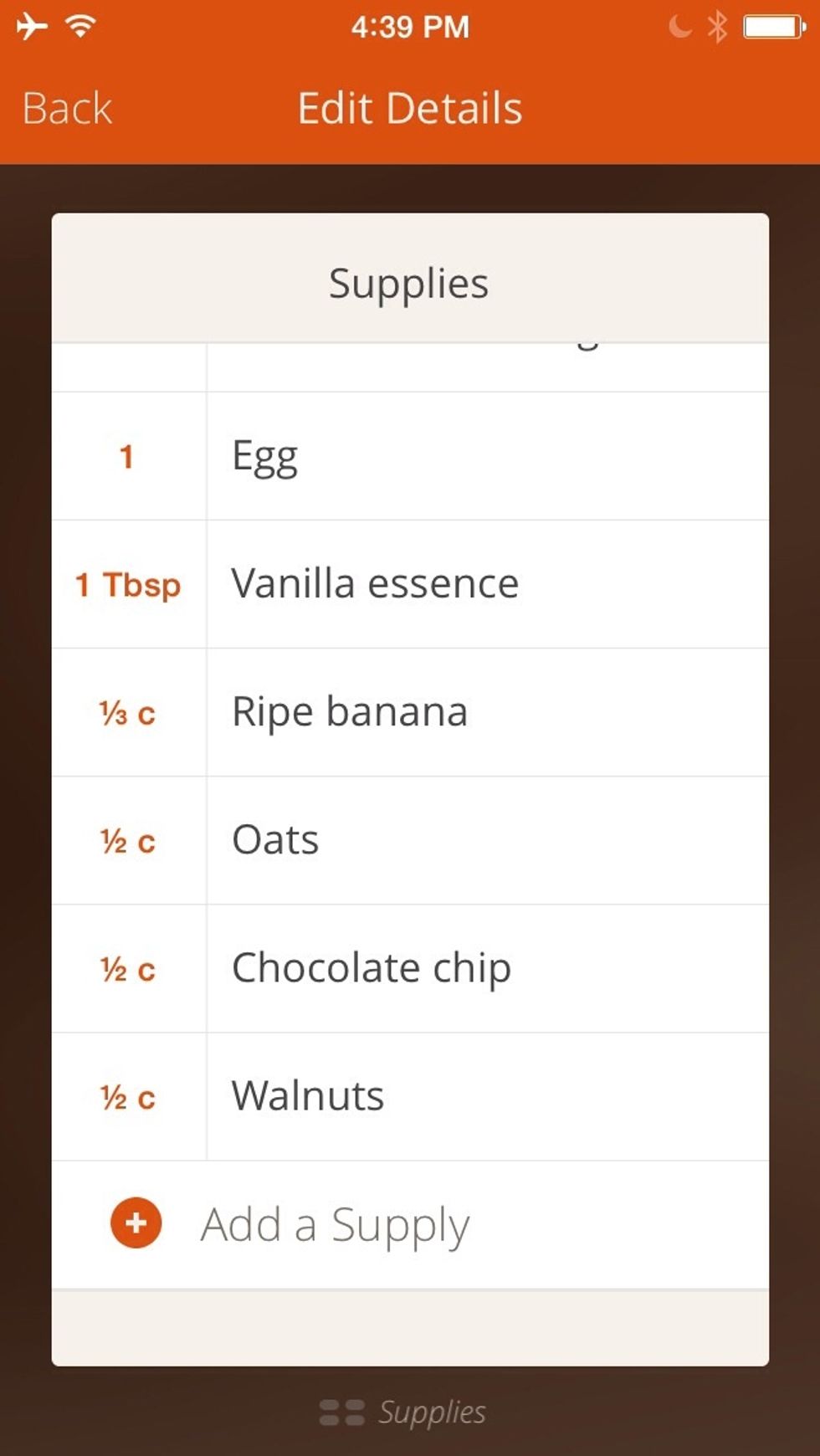Open the Egg supply row
The width and height of the screenshot is (820, 1456).
tap(410, 457)
